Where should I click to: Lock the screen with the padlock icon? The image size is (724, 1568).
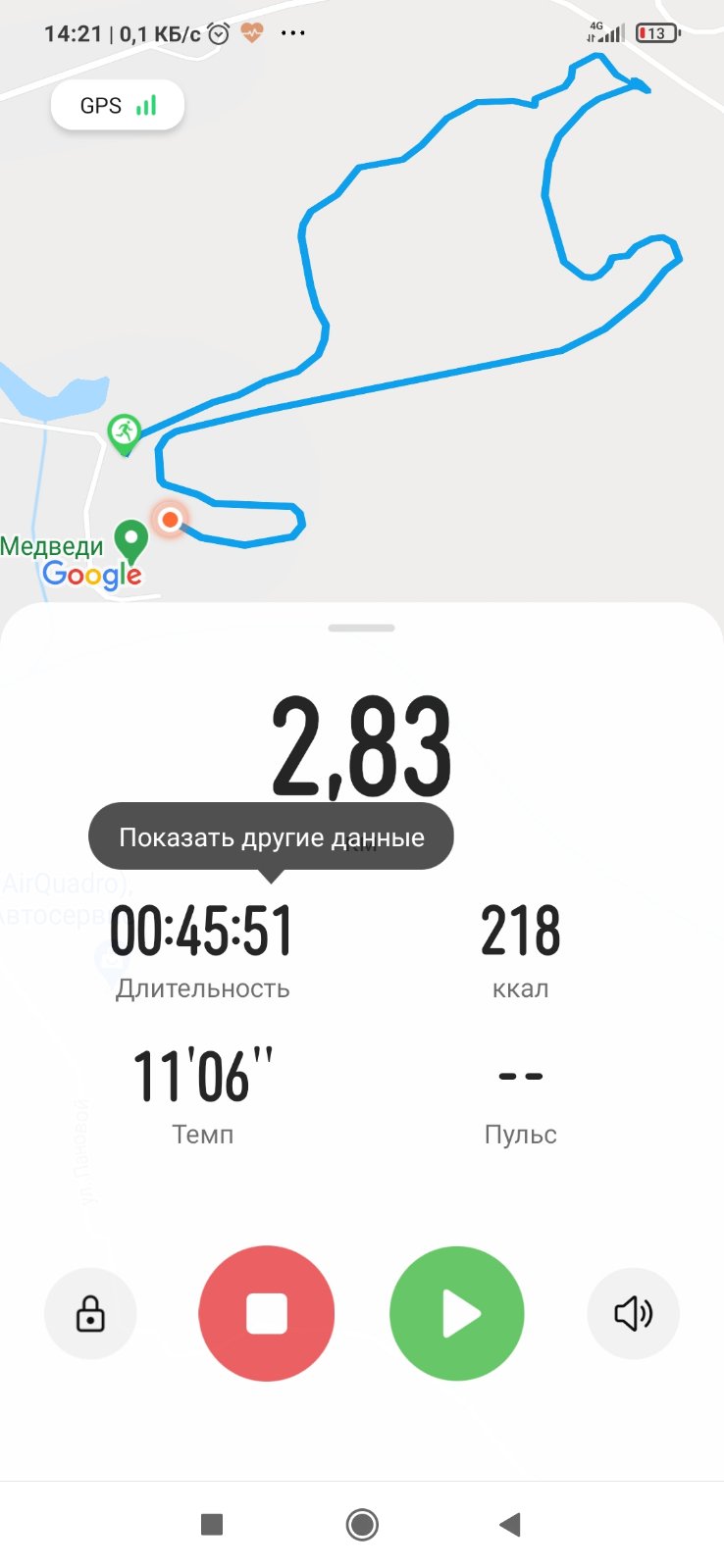[90, 1313]
